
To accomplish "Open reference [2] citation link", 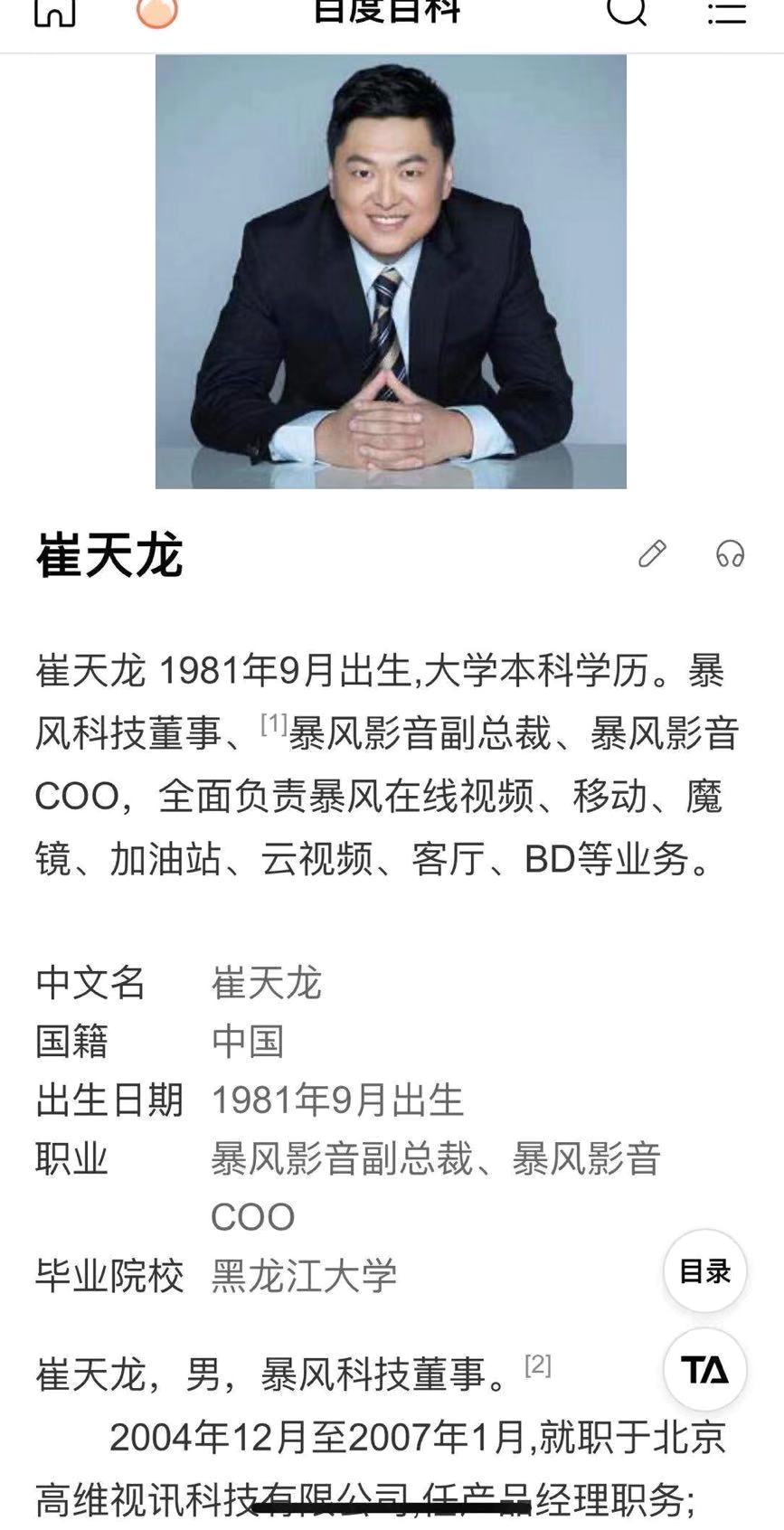I will coord(537,1365).
